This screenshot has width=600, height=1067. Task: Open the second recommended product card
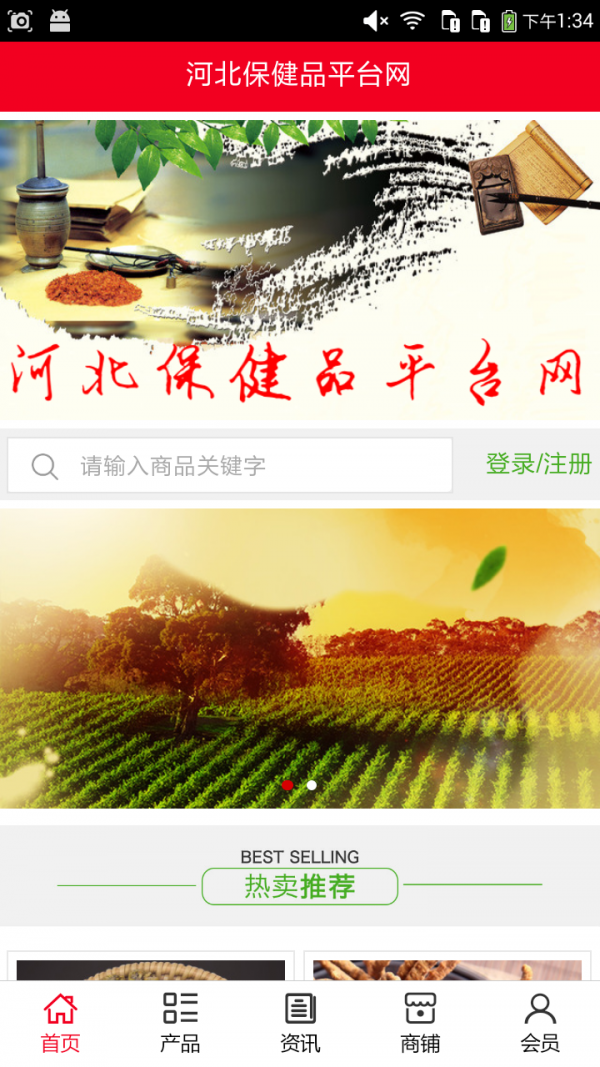pos(447,967)
